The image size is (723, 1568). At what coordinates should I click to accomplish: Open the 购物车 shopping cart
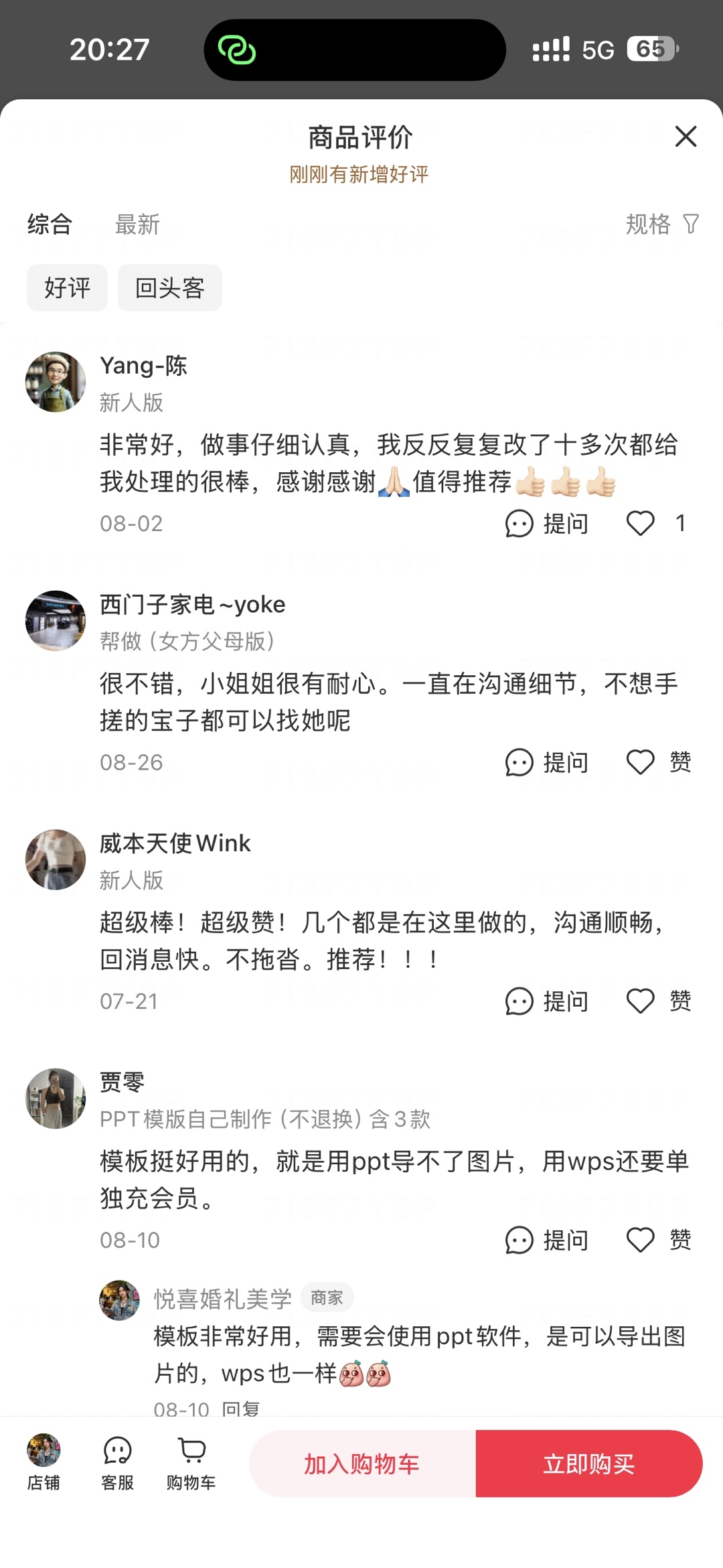[x=191, y=1464]
